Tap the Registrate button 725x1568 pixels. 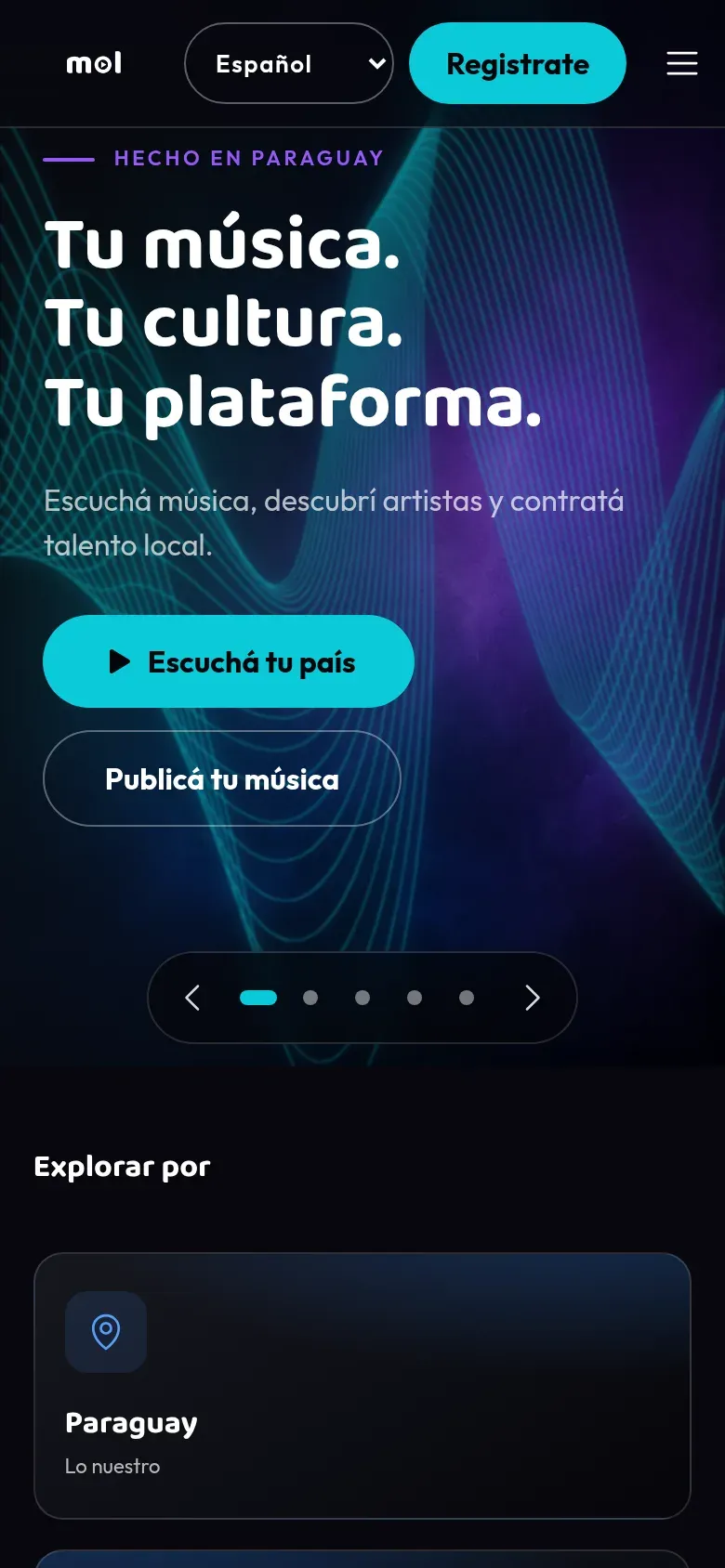coord(518,63)
